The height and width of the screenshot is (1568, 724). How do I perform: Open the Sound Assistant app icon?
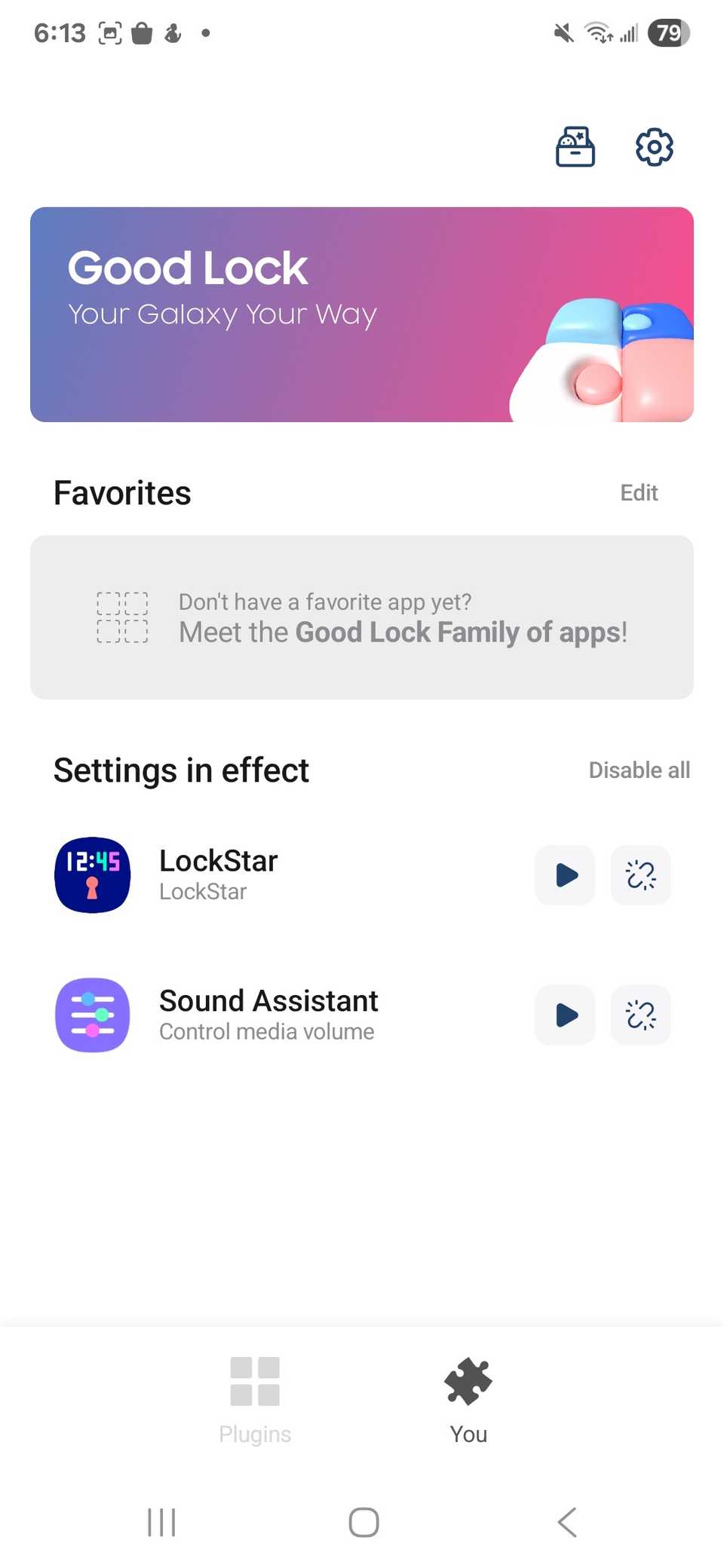pos(92,1015)
